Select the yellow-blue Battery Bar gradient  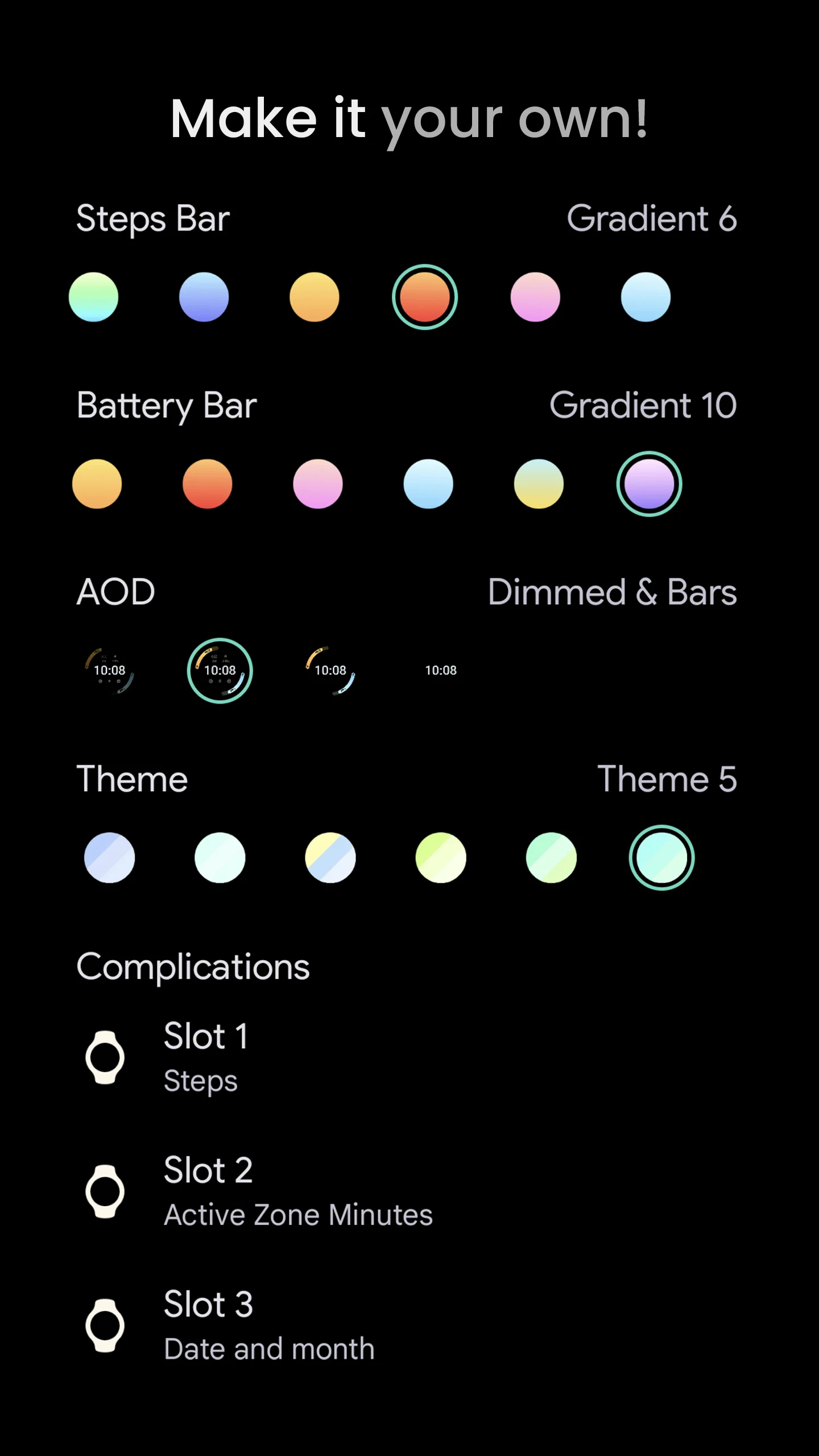(x=539, y=483)
